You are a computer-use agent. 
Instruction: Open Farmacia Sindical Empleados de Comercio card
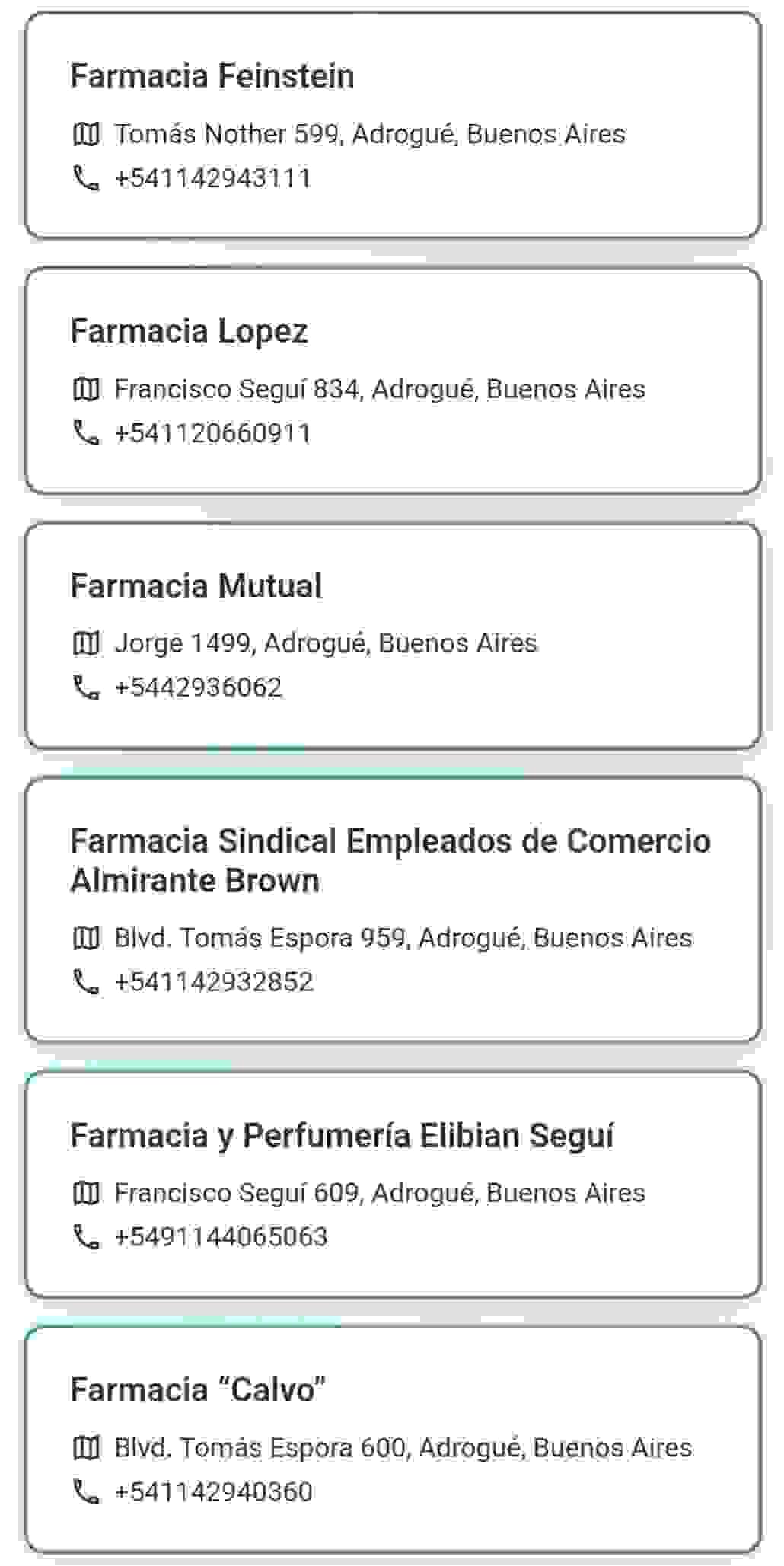coord(392,909)
